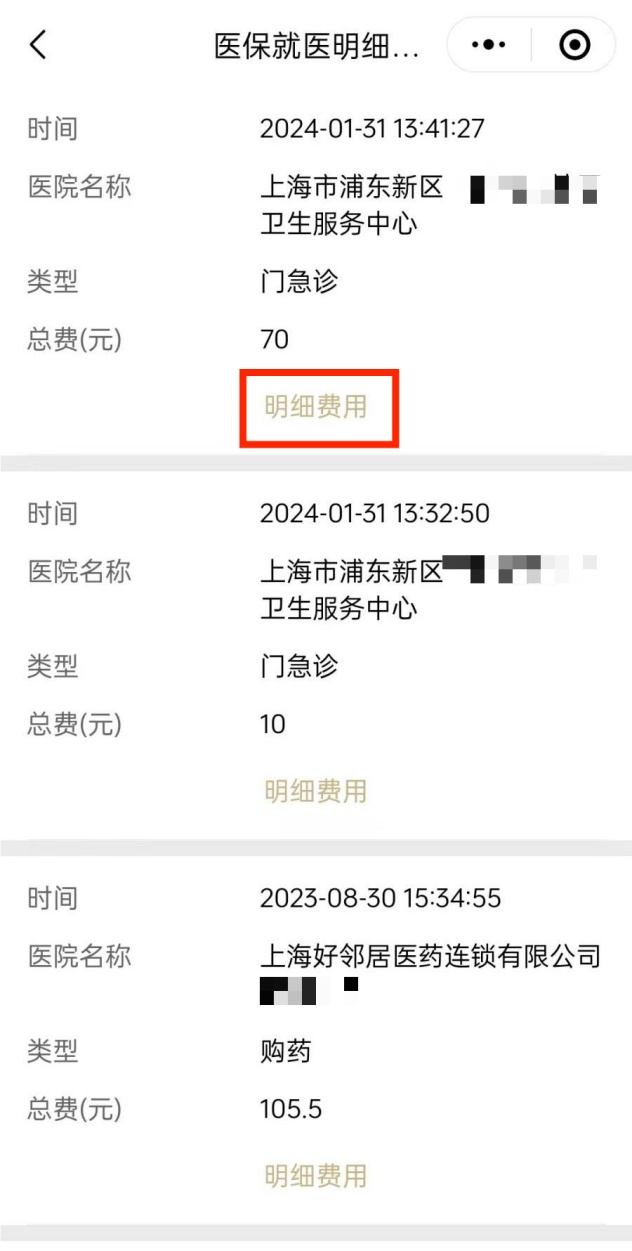632x1251 pixels.
Task: View 明细费用 for the 10 yuan visit
Action: tap(316, 791)
